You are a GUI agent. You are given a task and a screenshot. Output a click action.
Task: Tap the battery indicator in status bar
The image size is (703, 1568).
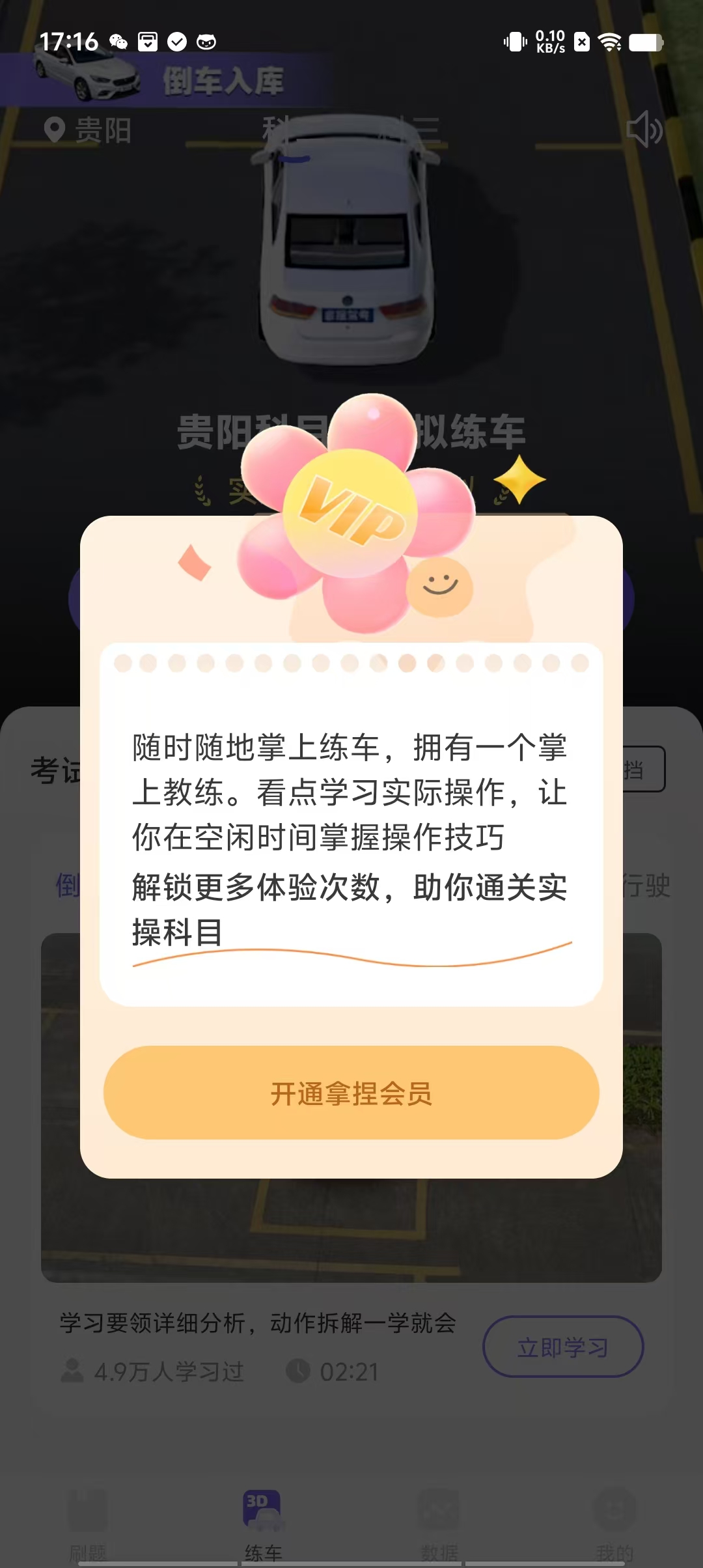coord(644,42)
